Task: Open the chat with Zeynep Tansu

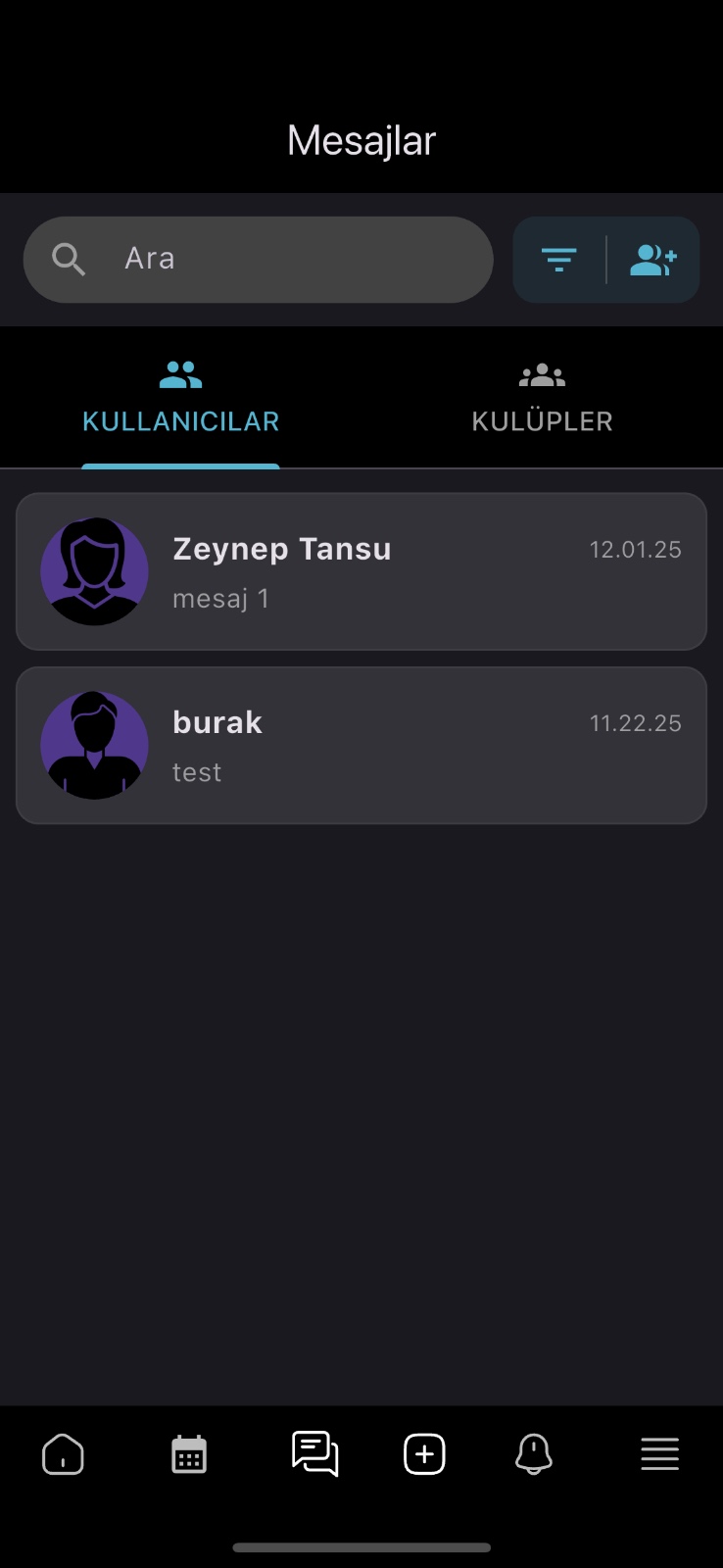Action: (x=361, y=571)
